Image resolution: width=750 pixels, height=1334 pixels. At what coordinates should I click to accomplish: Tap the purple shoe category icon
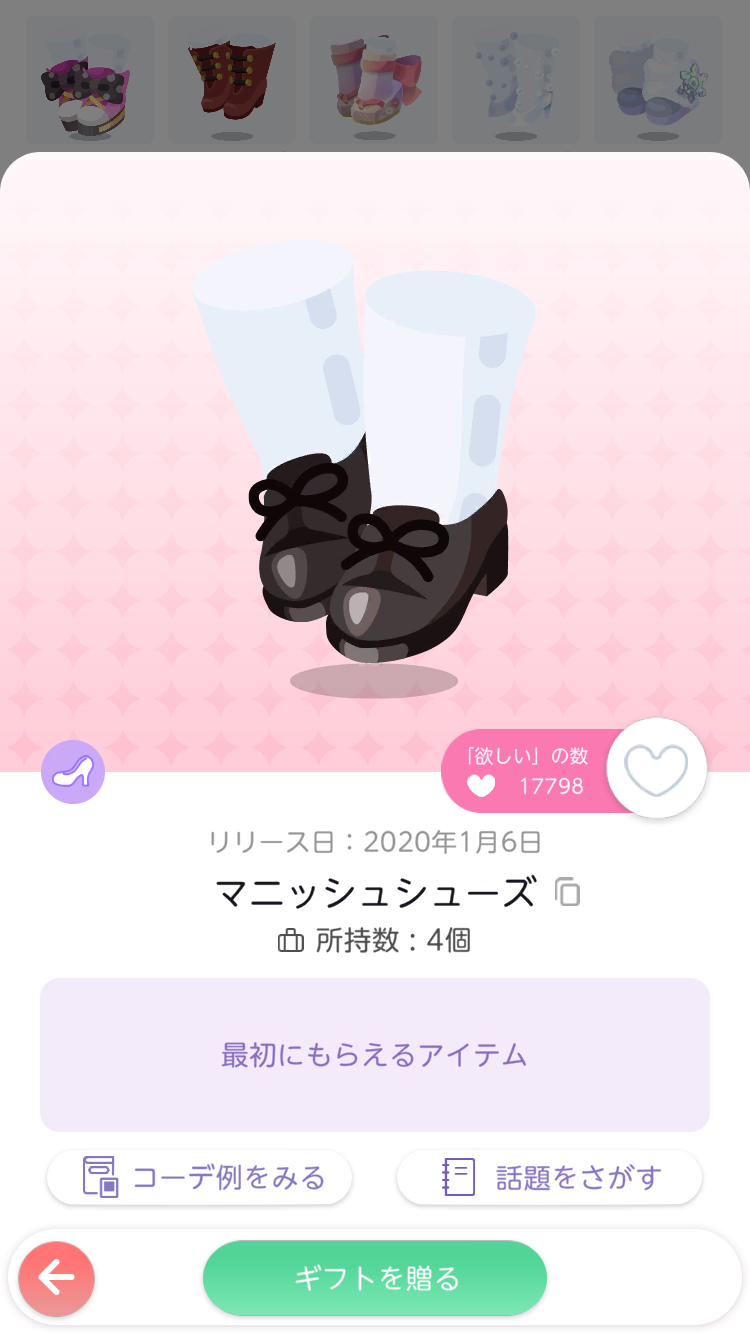click(73, 772)
